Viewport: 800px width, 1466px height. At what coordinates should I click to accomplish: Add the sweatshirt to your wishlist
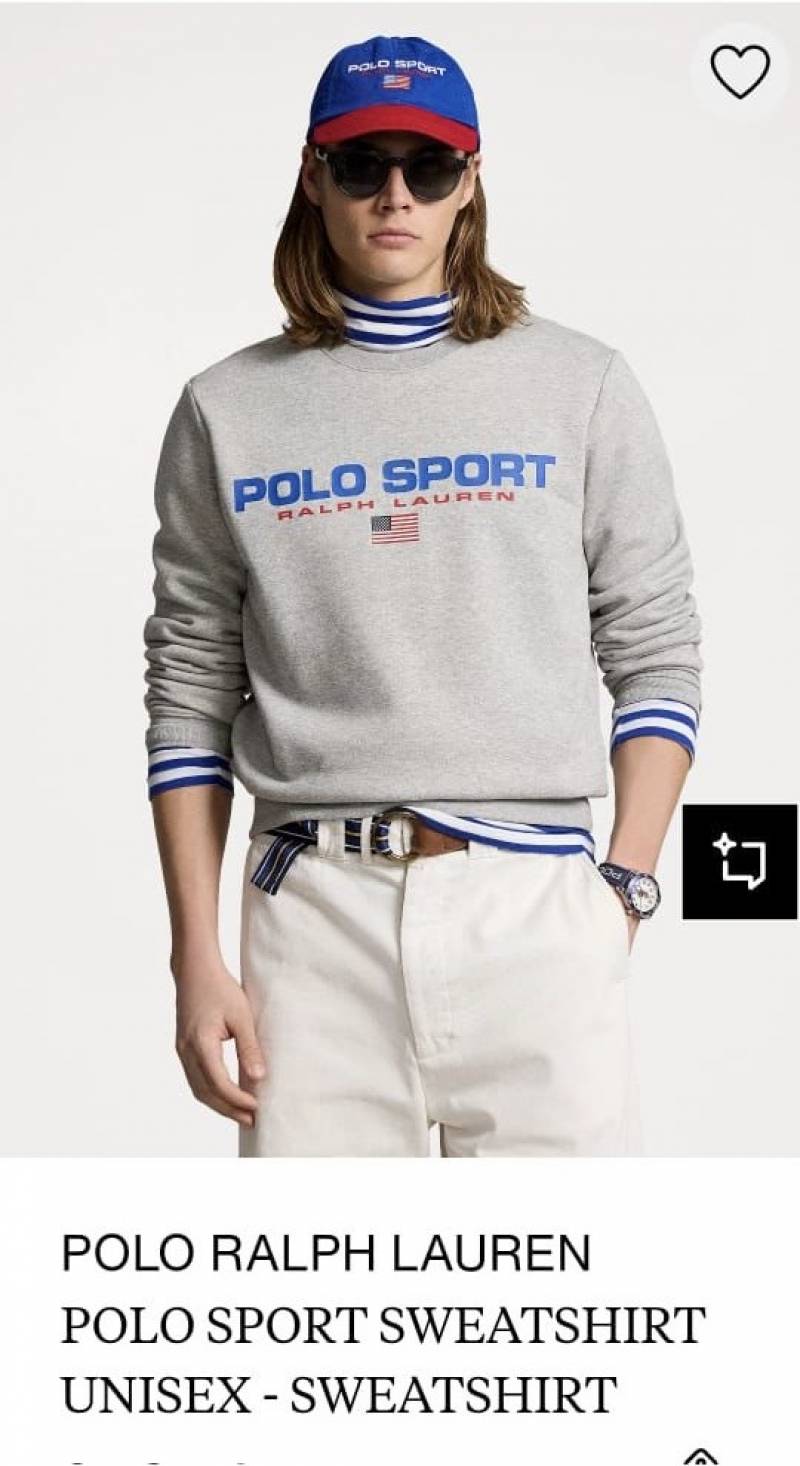coord(740,72)
